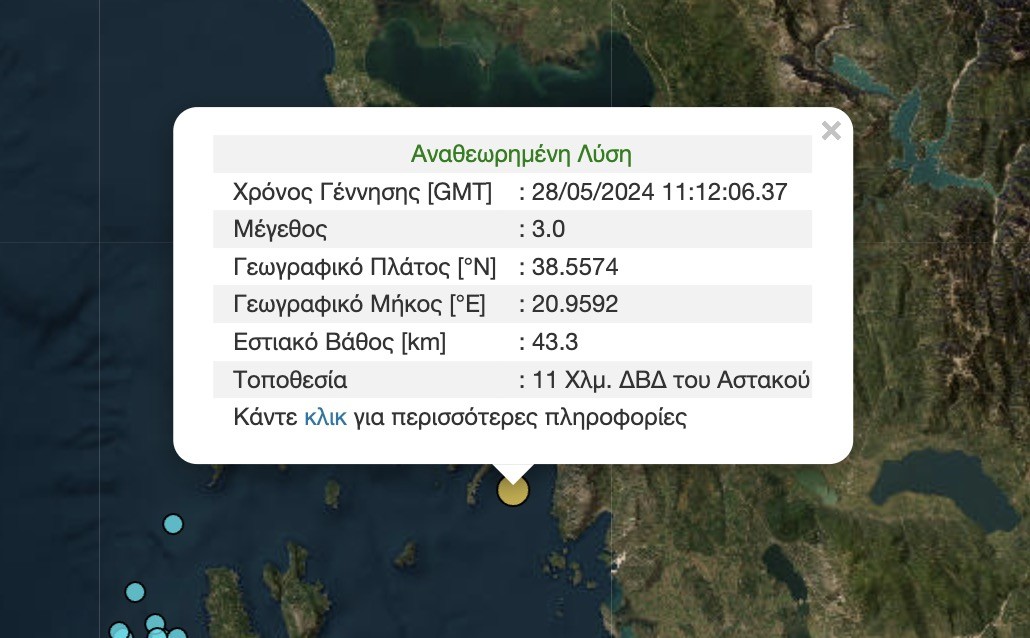Tap the yellow earthquake marker on the map
The height and width of the screenshot is (638, 1030).
pos(513,491)
